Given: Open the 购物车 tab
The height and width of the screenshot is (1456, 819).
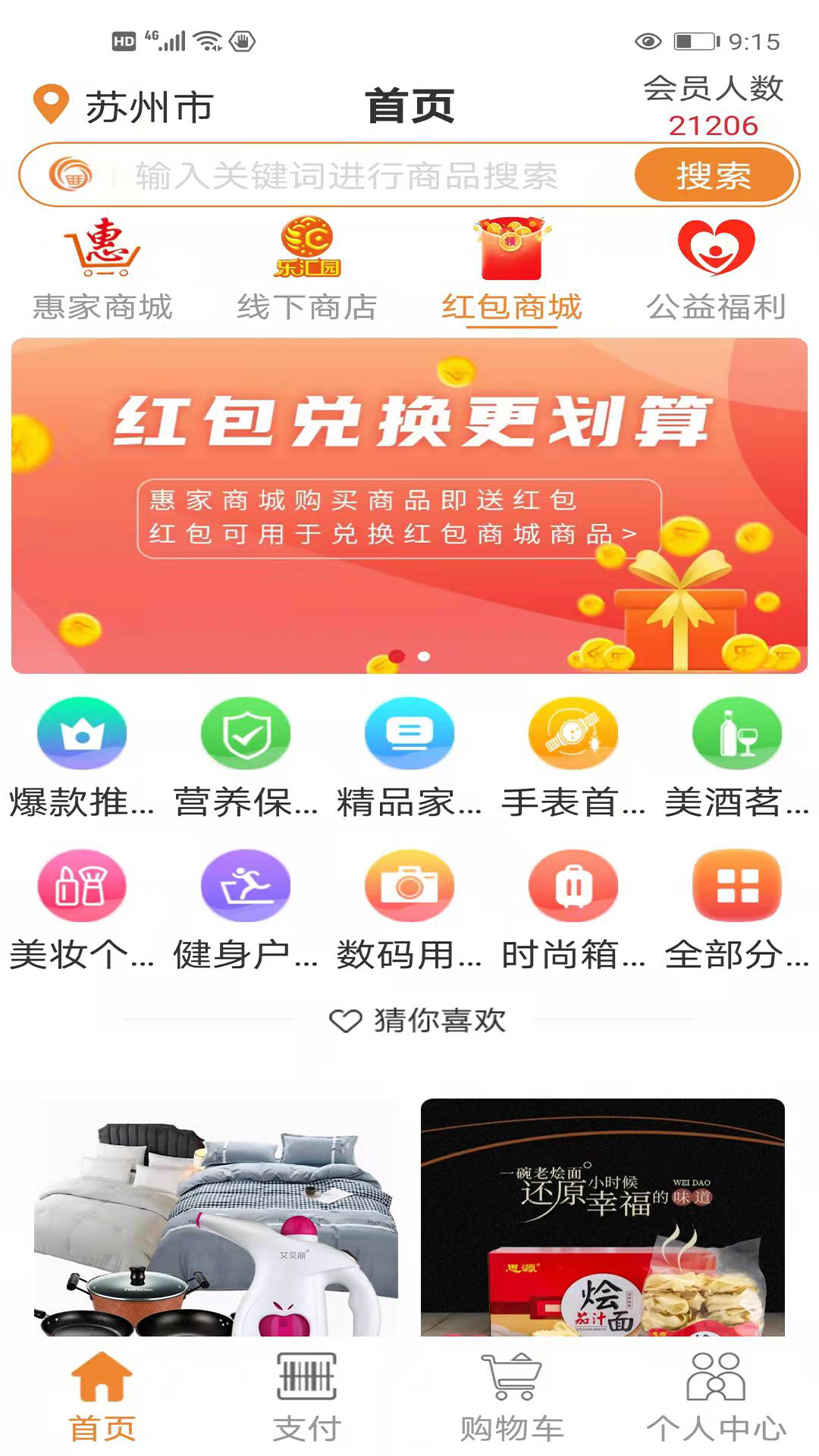Looking at the screenshot, I should coord(512,1401).
